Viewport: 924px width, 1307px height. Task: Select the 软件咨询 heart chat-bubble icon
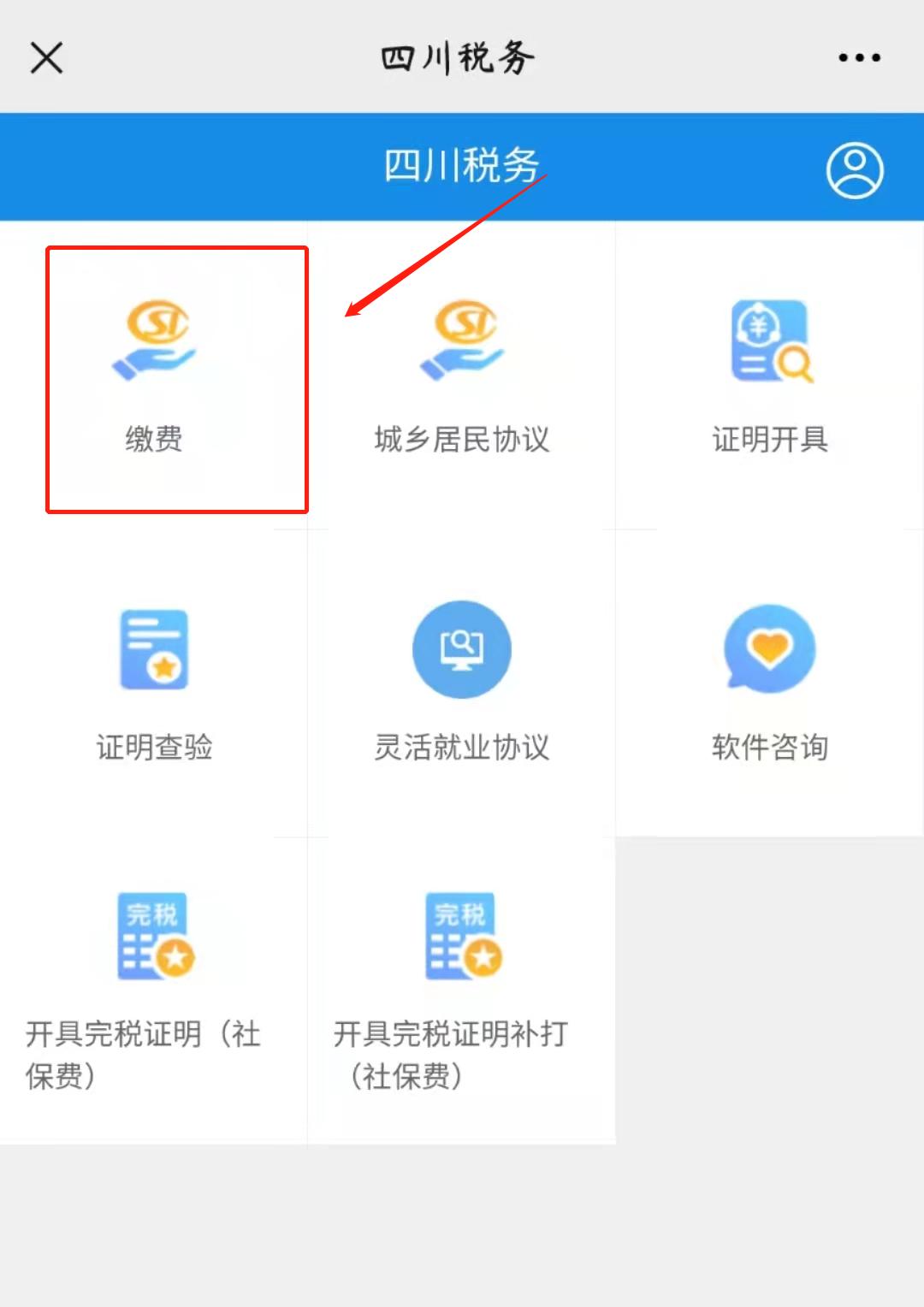[767, 648]
